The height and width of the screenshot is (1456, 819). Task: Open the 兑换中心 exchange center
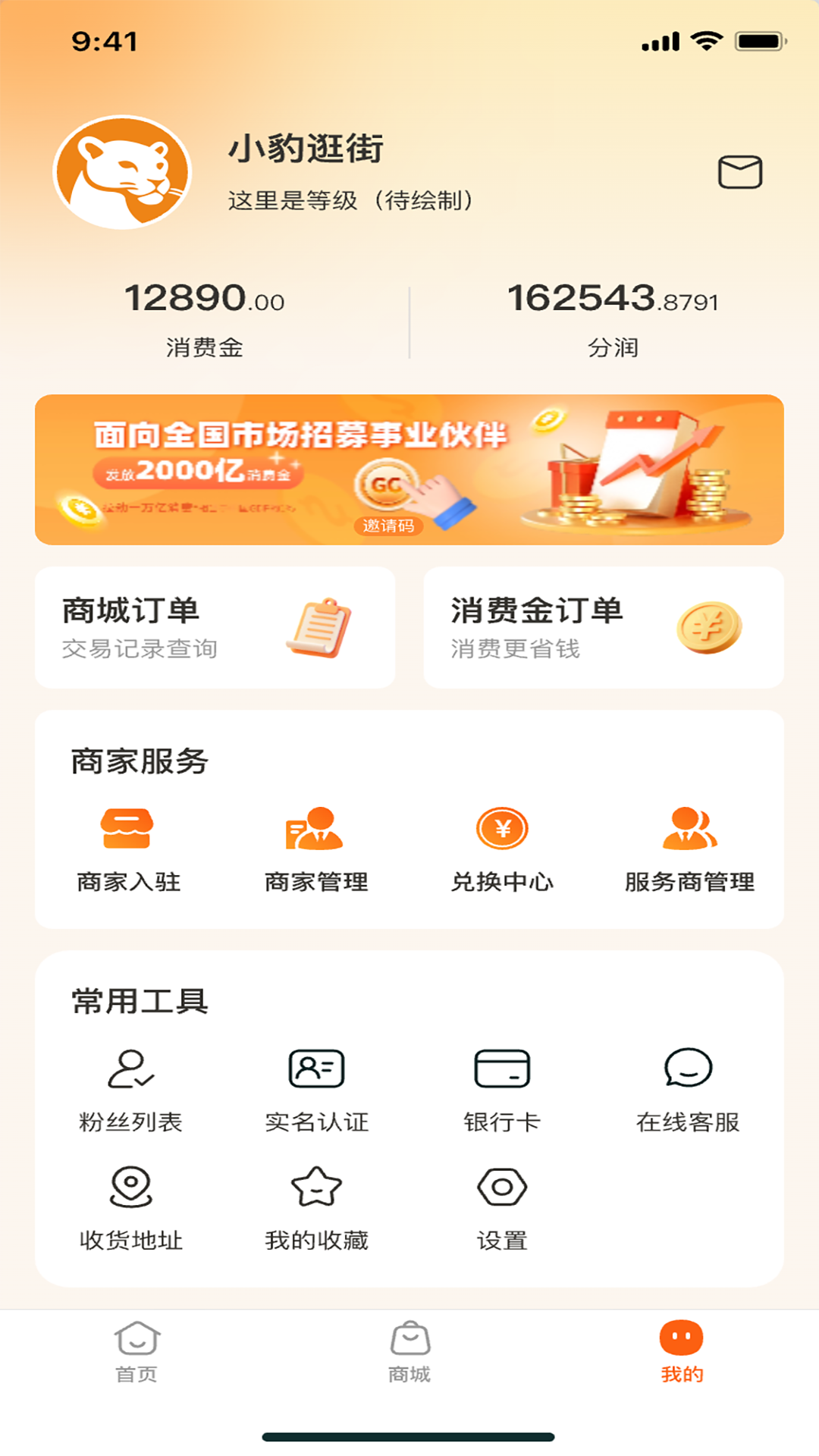pyautogui.click(x=502, y=846)
